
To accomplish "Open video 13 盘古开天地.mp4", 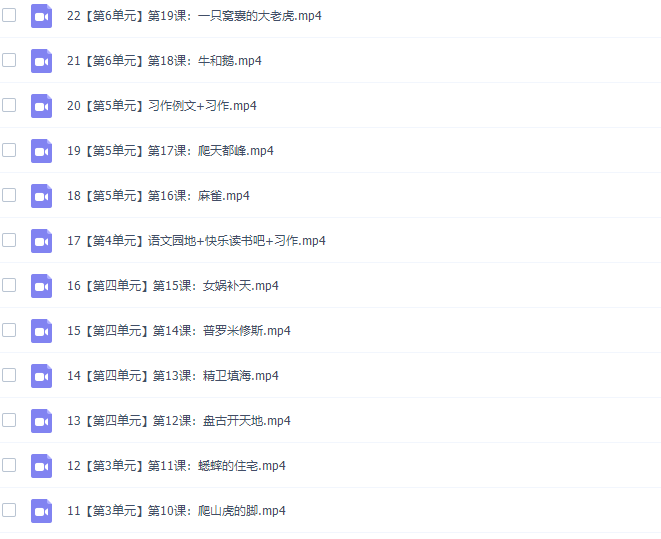I will pyautogui.click(x=179, y=421).
